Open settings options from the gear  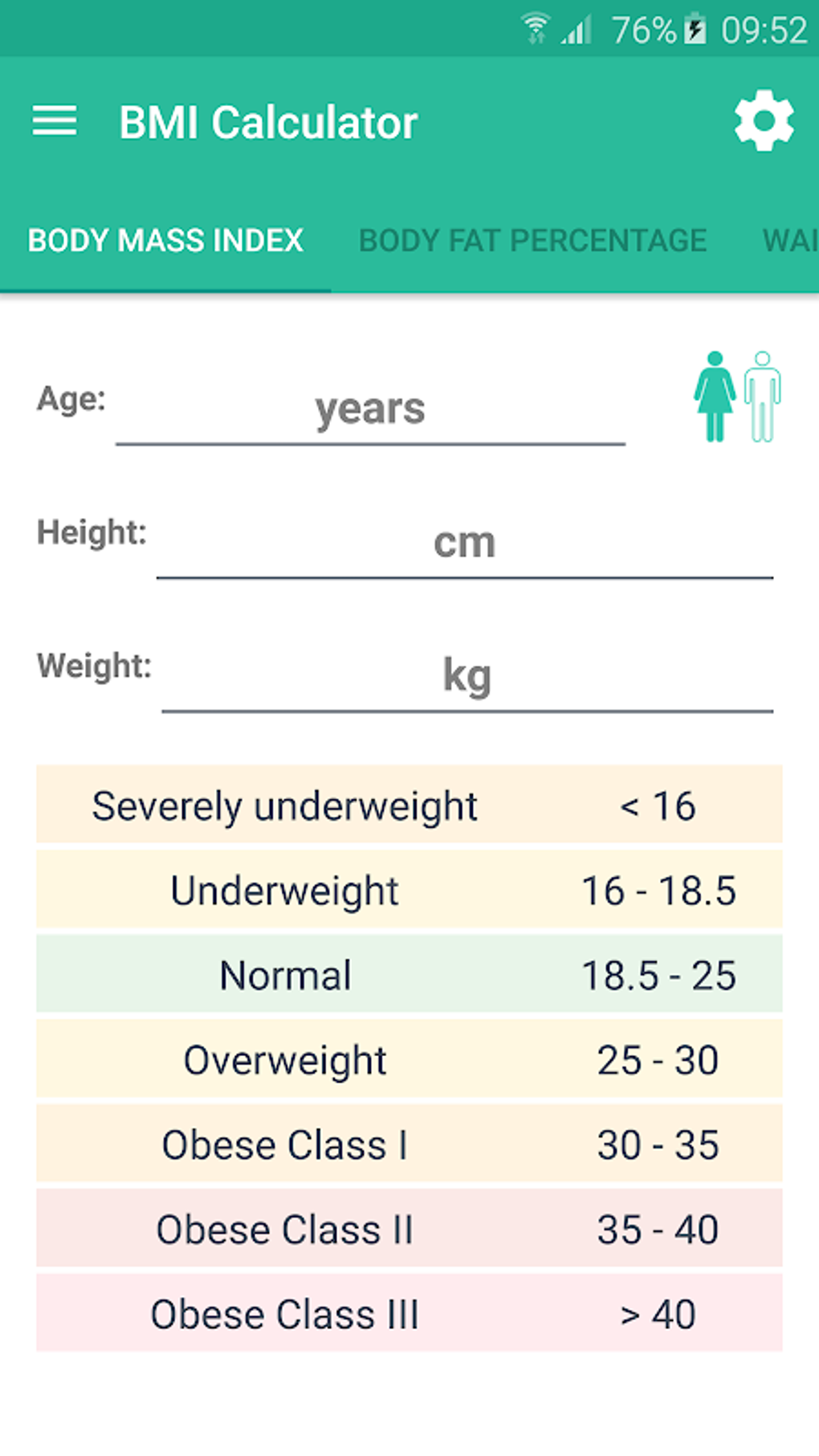tap(764, 120)
